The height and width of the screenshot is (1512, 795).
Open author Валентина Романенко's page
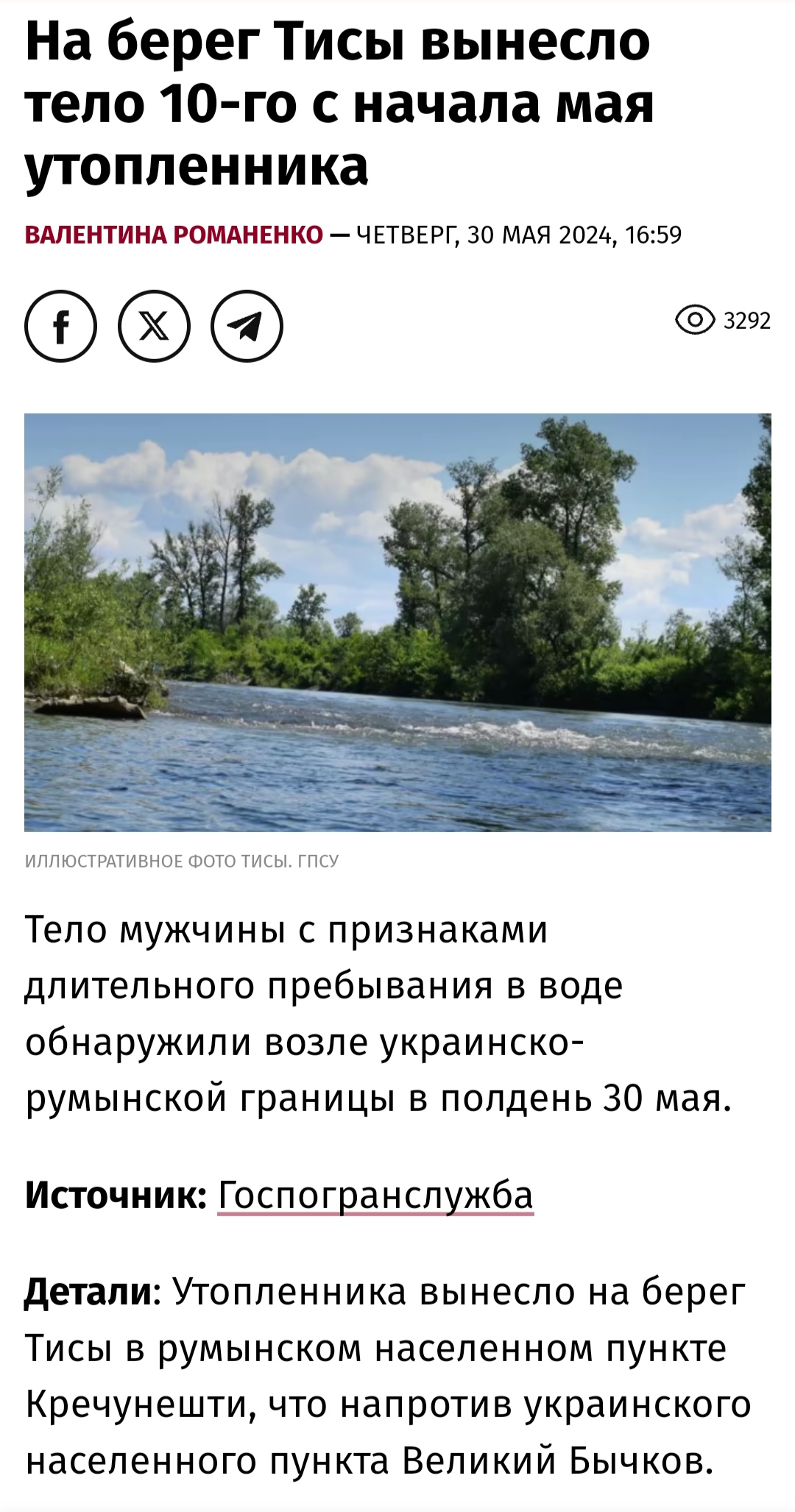(174, 235)
